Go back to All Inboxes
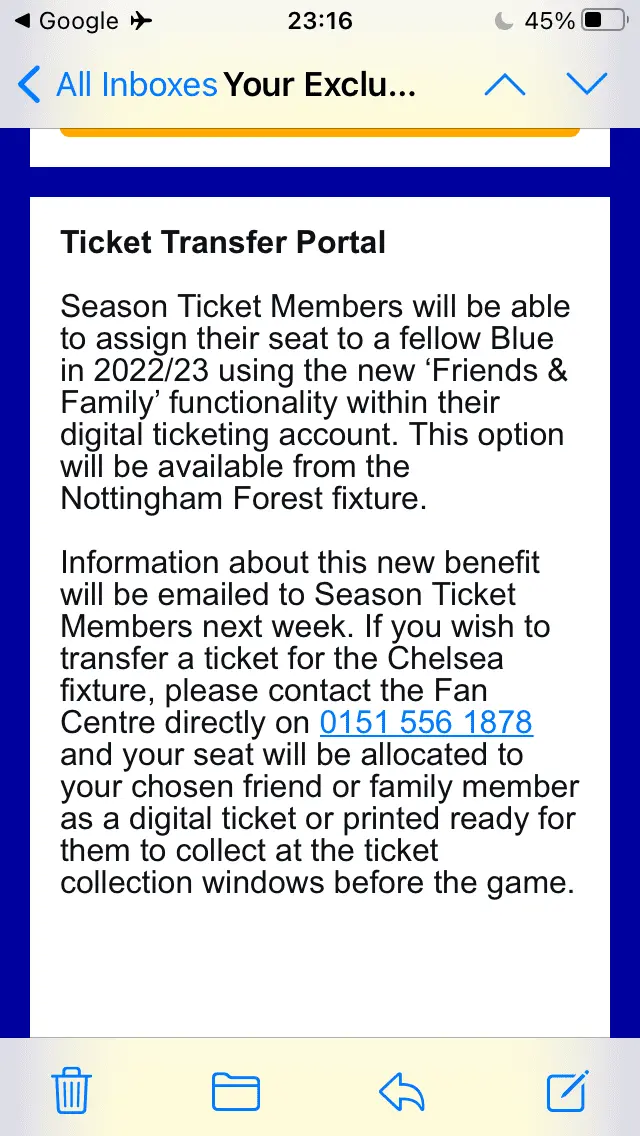This screenshot has height=1136, width=640. 118,84
